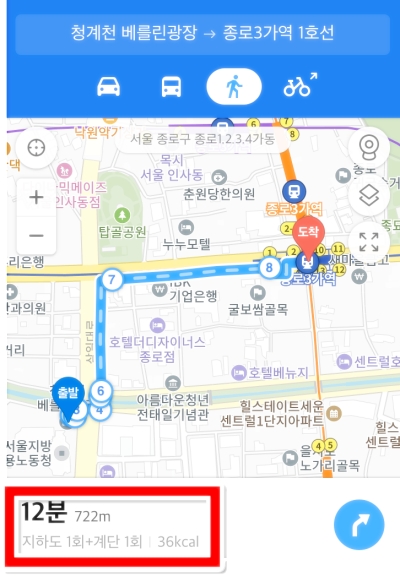Expand the map to full screen
The width and height of the screenshot is (400, 576).
(x=369, y=242)
